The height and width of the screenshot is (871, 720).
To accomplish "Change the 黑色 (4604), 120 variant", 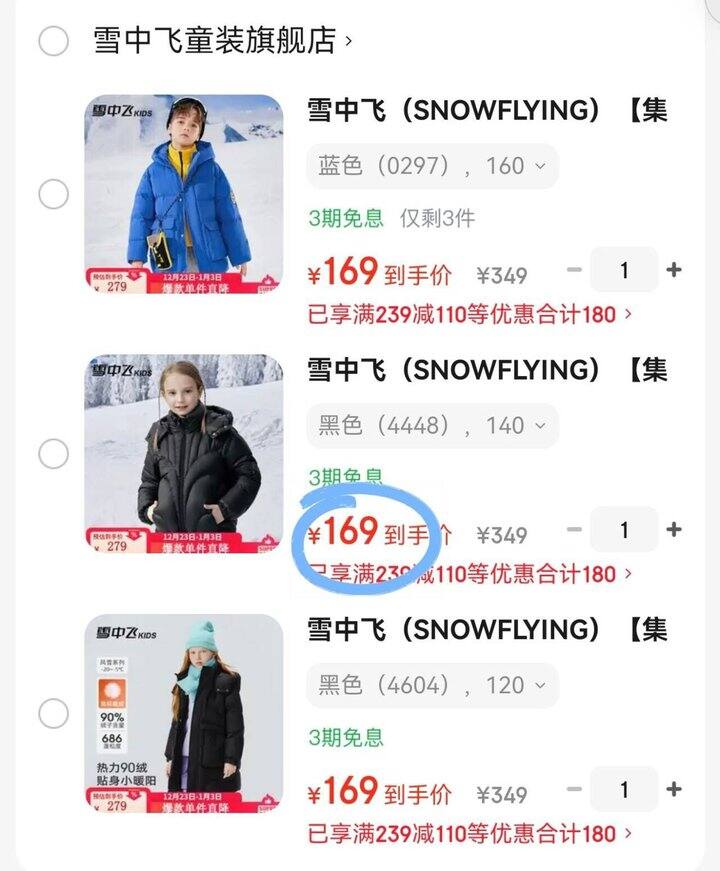I will pyautogui.click(x=432, y=686).
